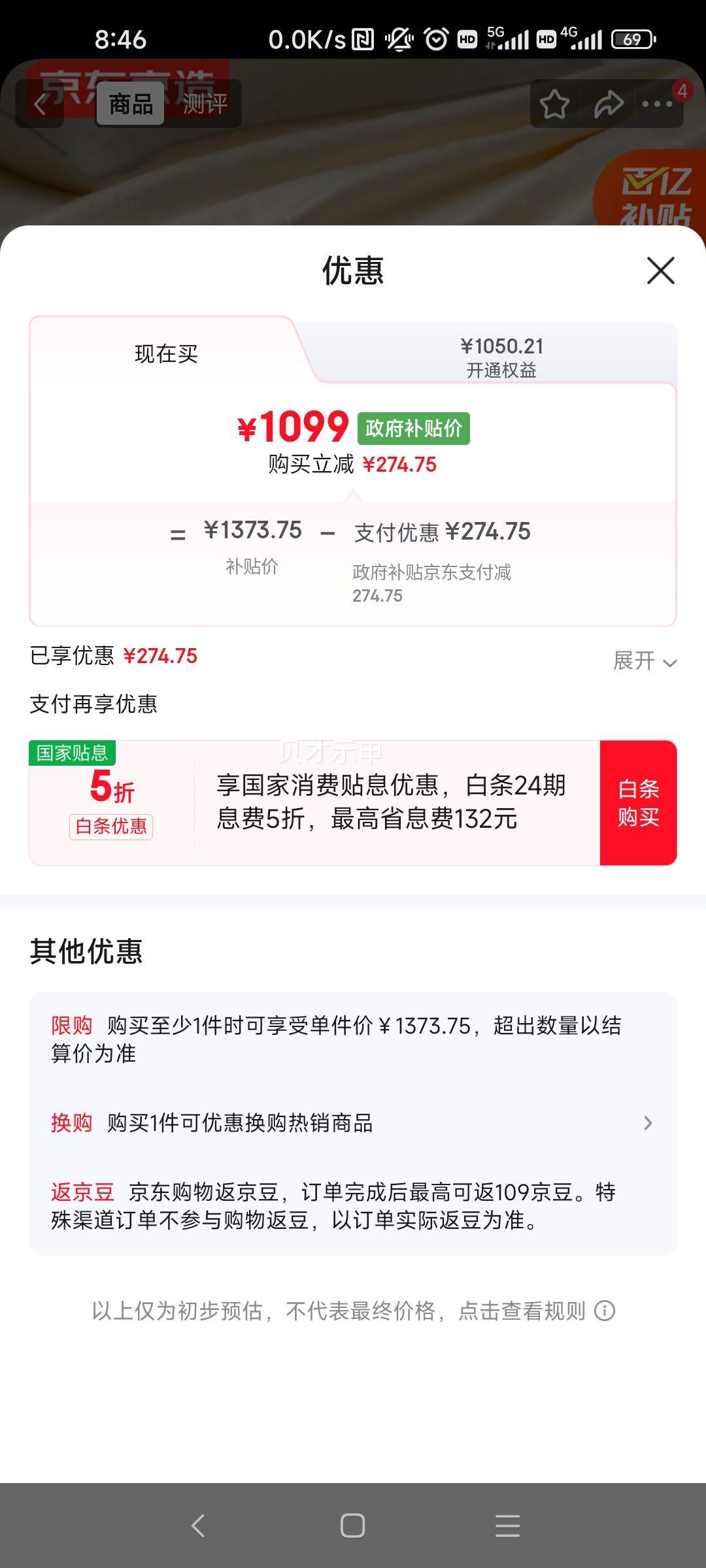The height and width of the screenshot is (1568, 706).
Task: Select the 商品 tab
Action: (x=129, y=105)
